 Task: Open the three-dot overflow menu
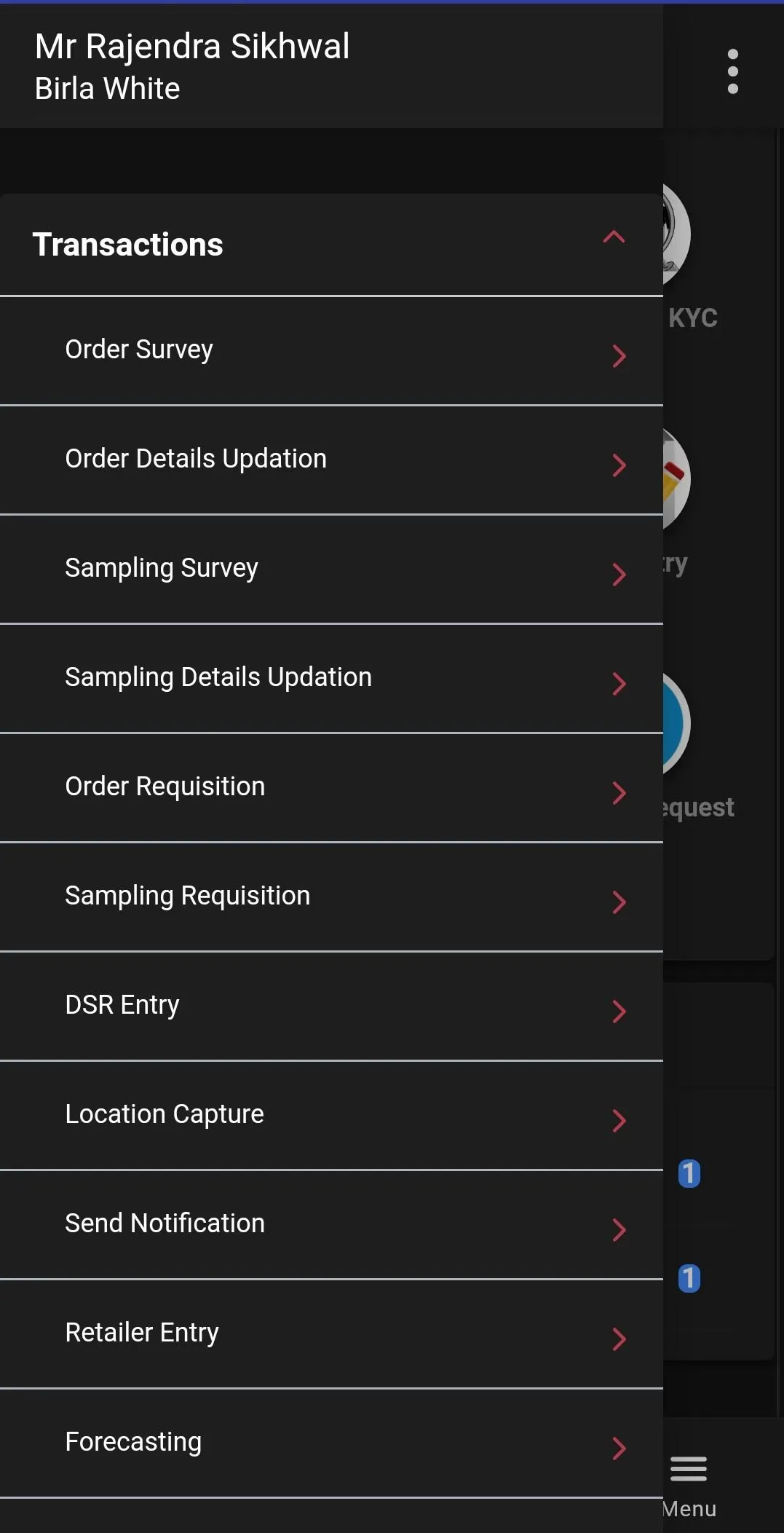(732, 71)
